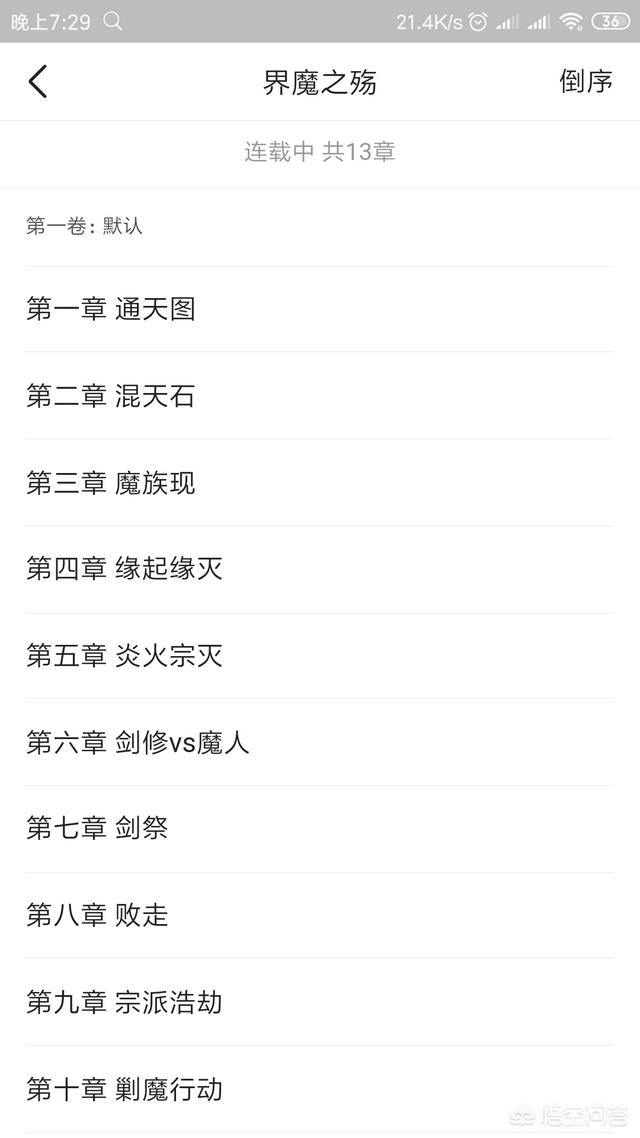Viewport: 640px width, 1138px height.
Task: Open 第四章 缘起缘灭
Action: pyautogui.click(x=319, y=569)
